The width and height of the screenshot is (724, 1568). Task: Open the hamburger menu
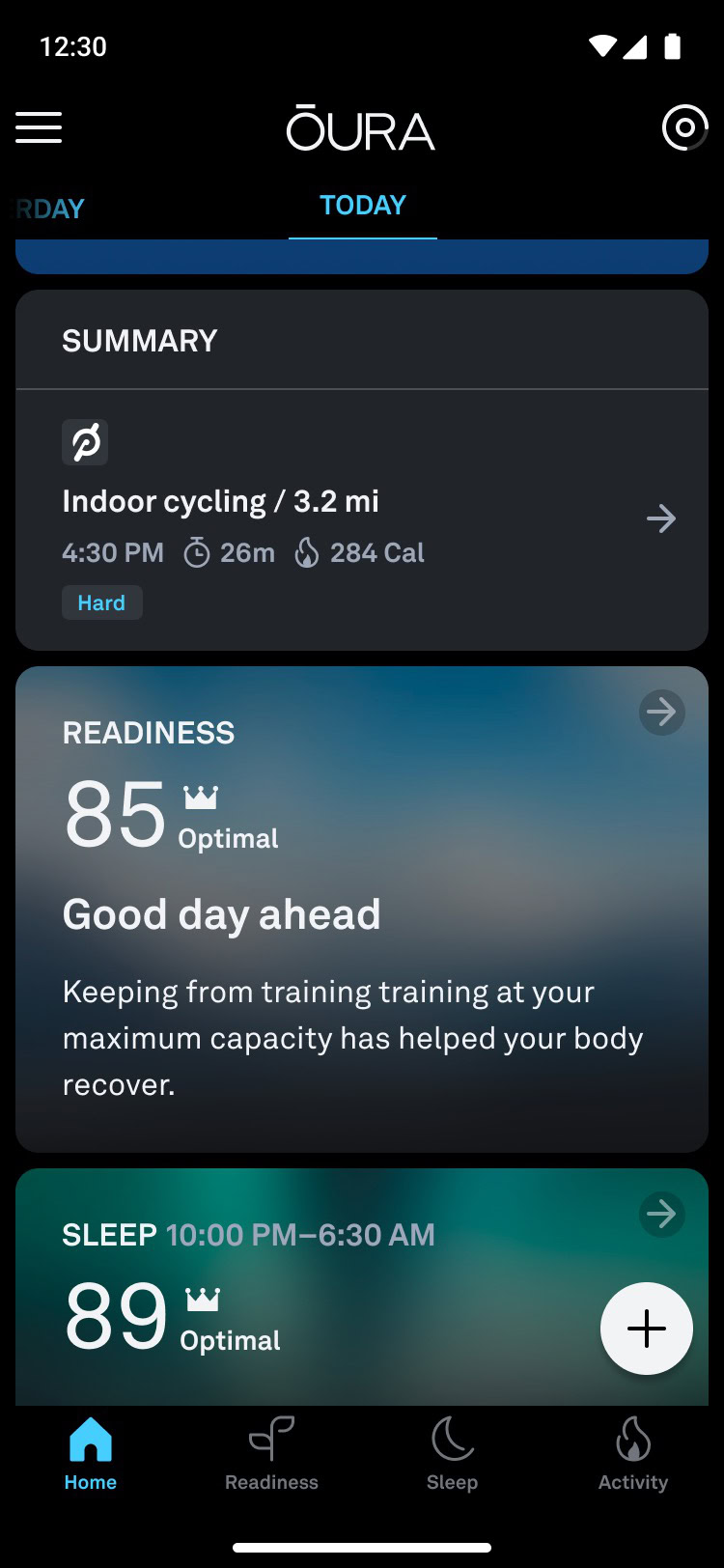[x=39, y=127]
